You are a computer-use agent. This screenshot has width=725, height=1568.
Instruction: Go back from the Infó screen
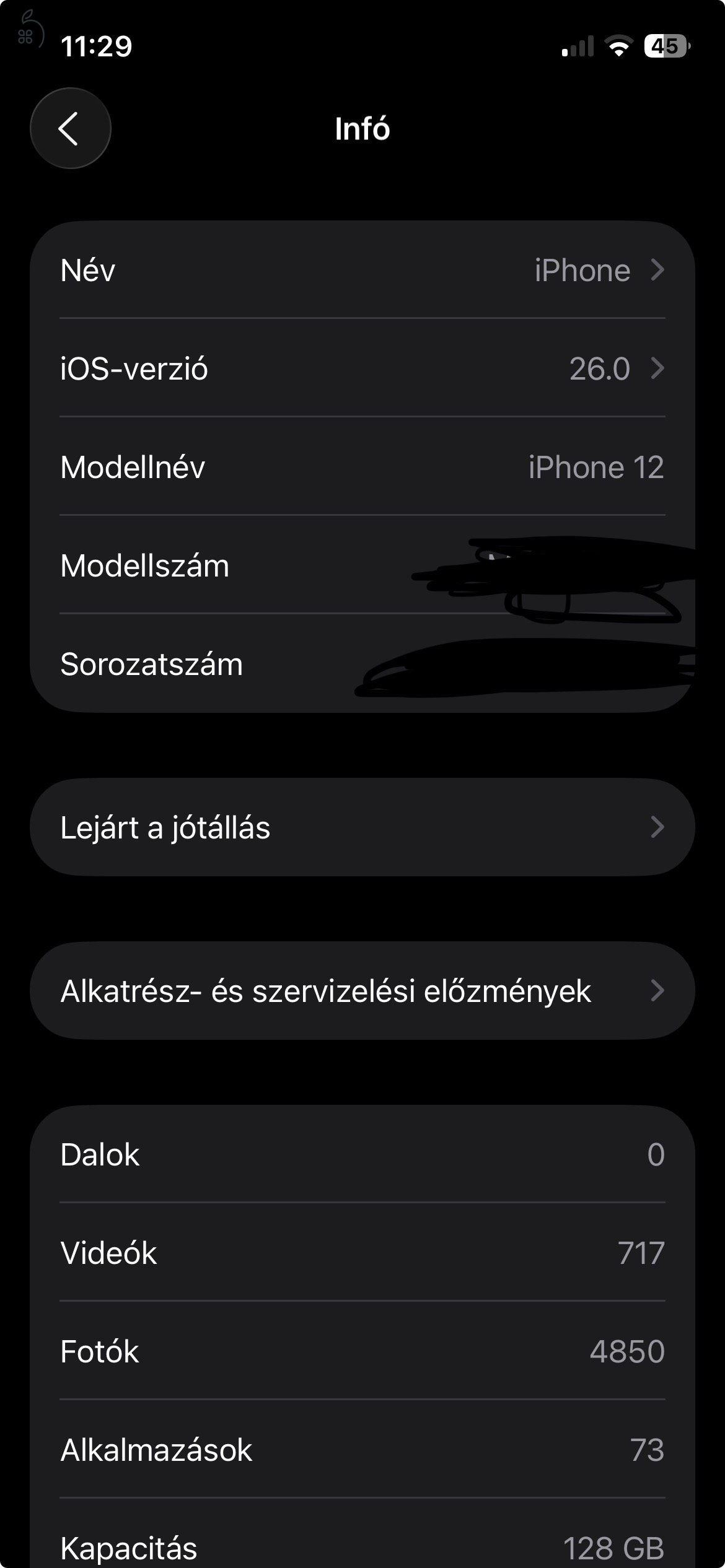[70, 128]
